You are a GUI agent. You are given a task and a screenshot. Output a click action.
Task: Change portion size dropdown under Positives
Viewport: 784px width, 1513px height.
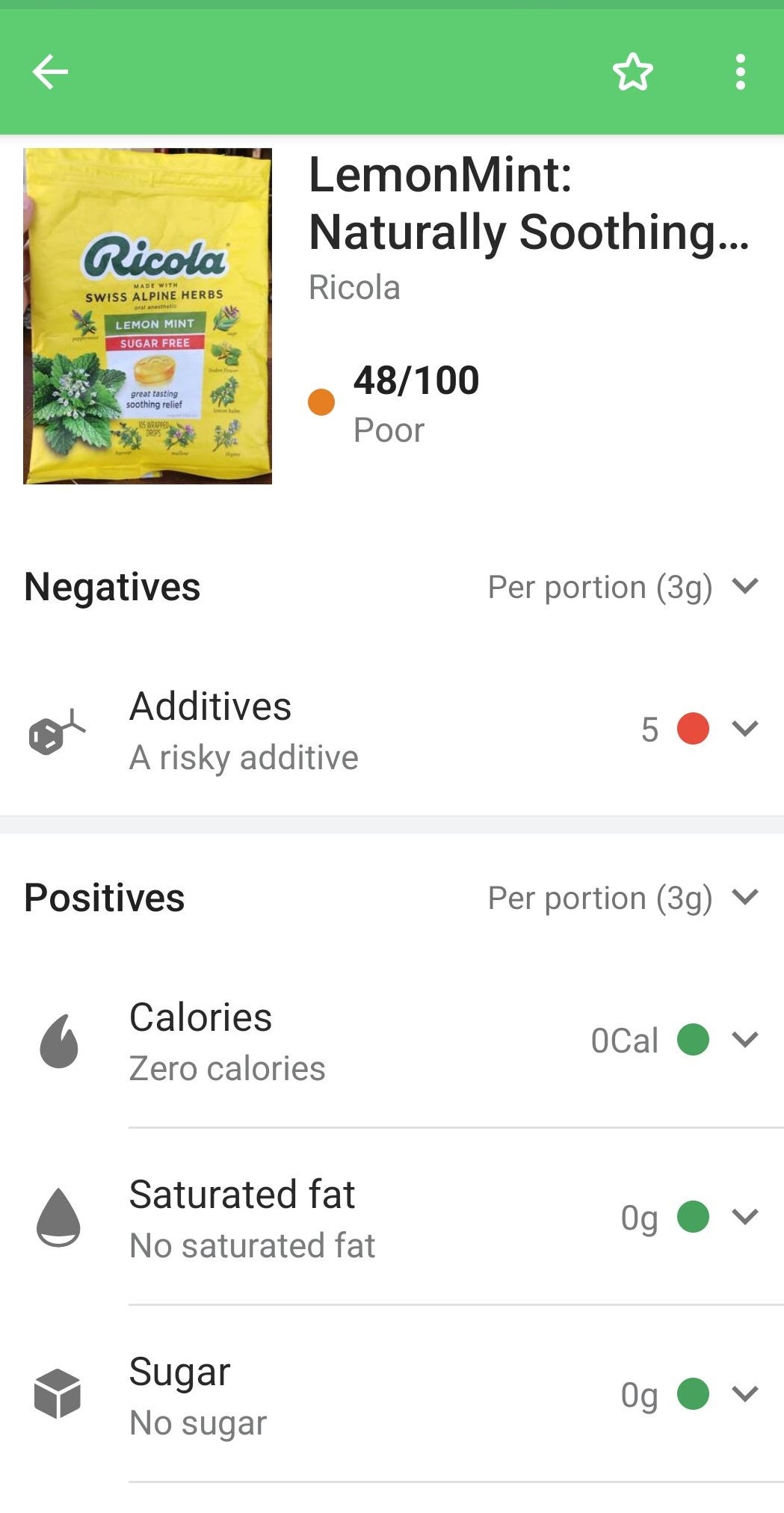[x=623, y=898]
